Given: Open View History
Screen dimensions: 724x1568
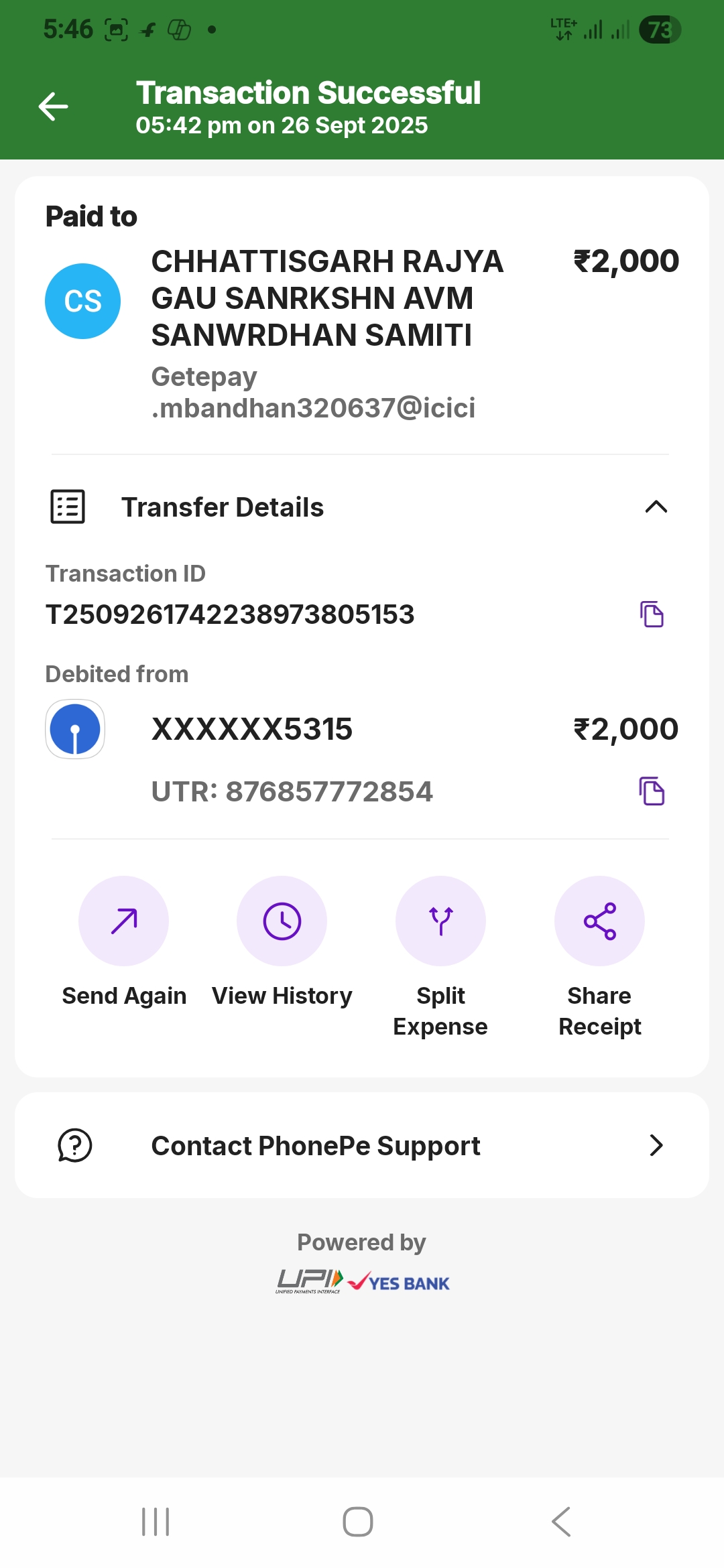Looking at the screenshot, I should point(282,921).
